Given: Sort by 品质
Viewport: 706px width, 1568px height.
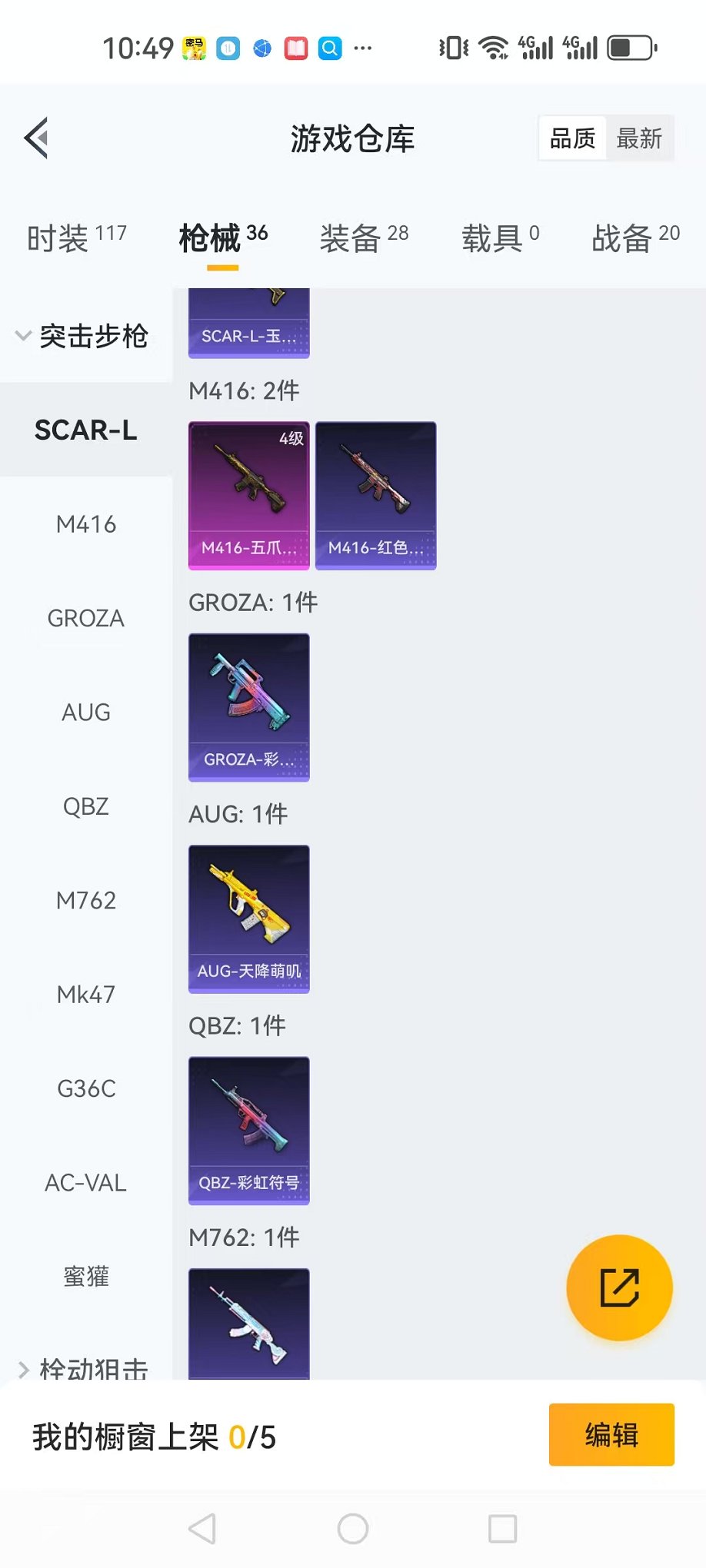Looking at the screenshot, I should (573, 138).
